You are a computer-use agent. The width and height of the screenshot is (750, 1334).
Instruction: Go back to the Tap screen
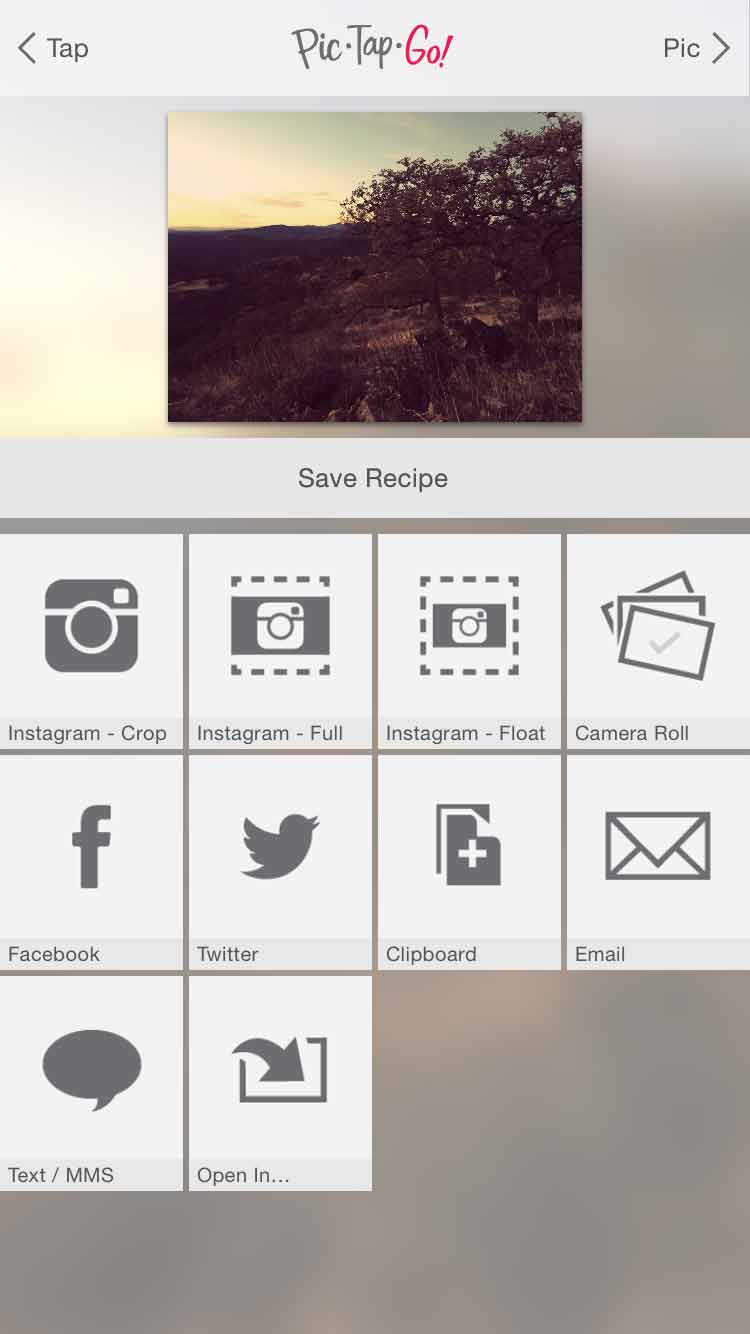point(54,48)
